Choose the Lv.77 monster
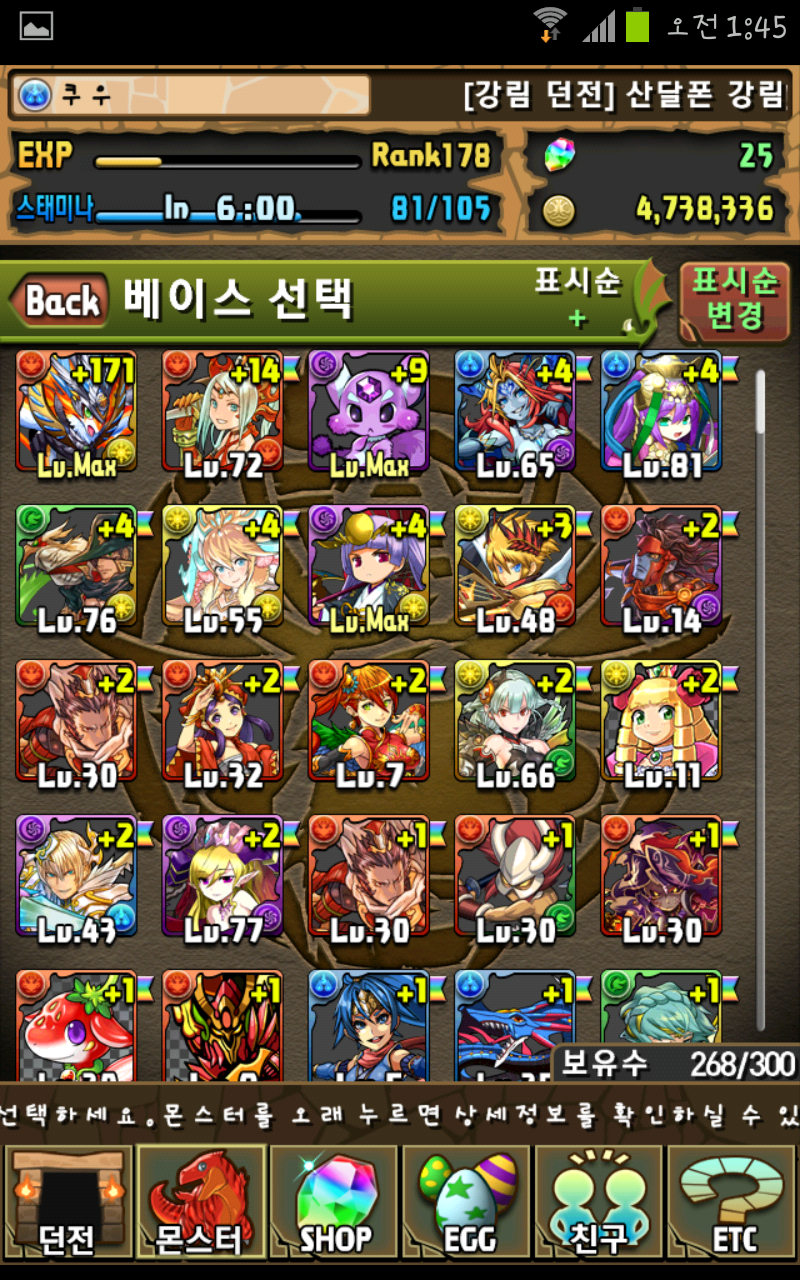 222,877
